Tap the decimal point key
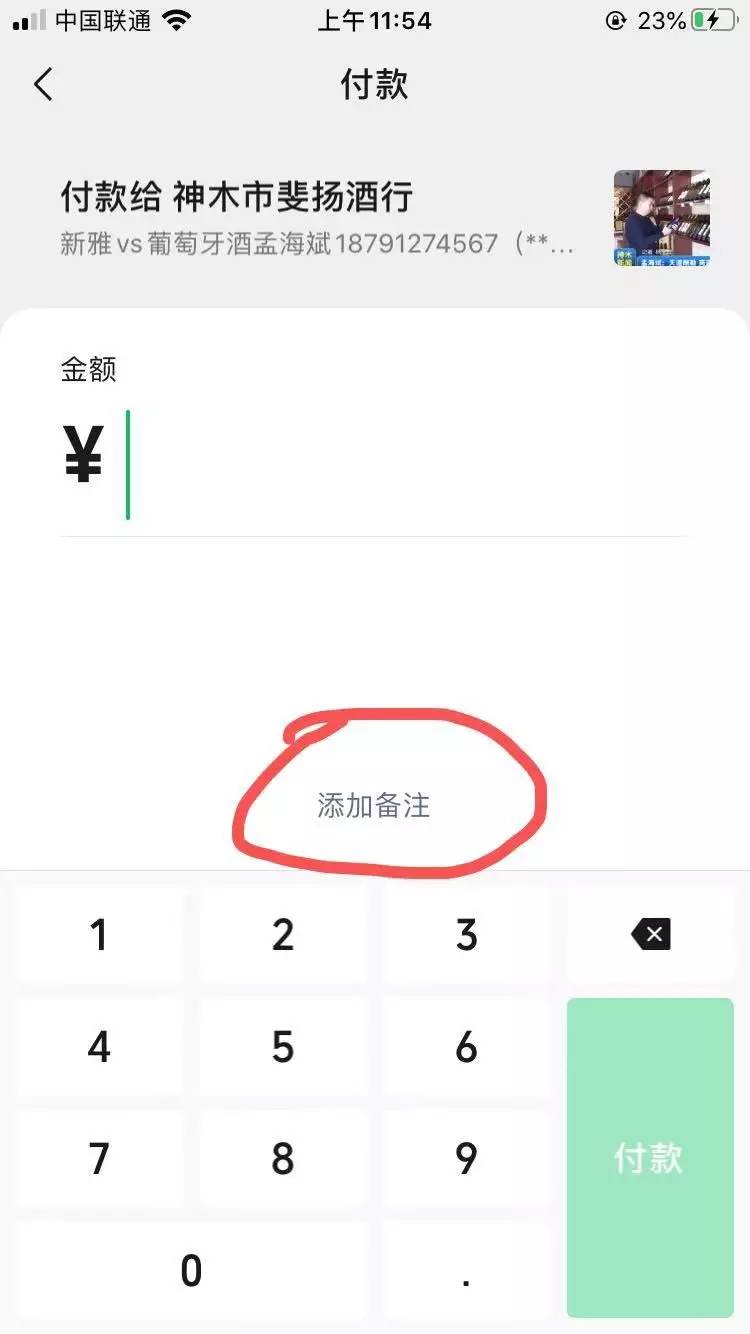Image resolution: width=750 pixels, height=1334 pixels. pos(466,1271)
